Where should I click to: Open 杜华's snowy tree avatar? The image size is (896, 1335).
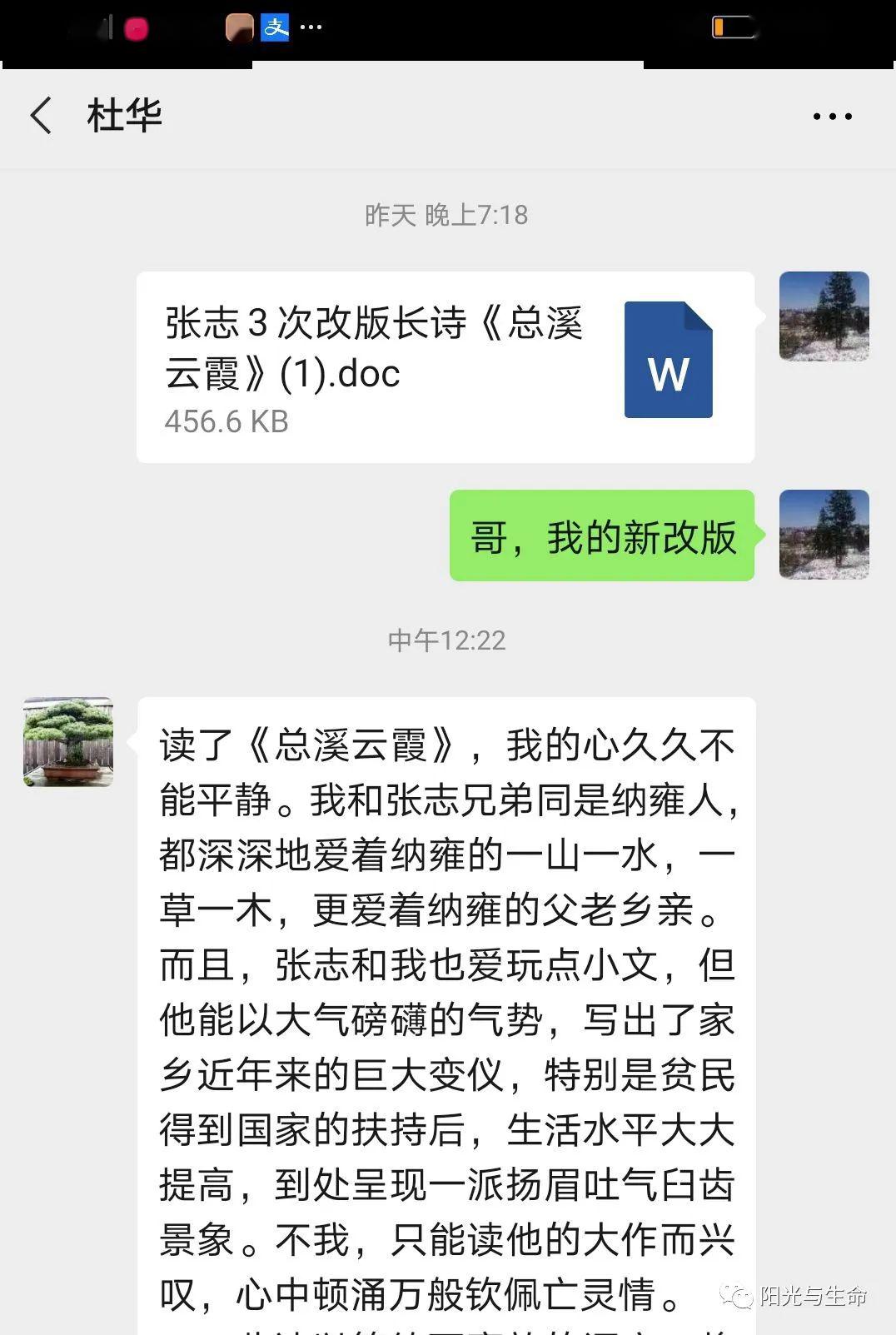coord(823,535)
